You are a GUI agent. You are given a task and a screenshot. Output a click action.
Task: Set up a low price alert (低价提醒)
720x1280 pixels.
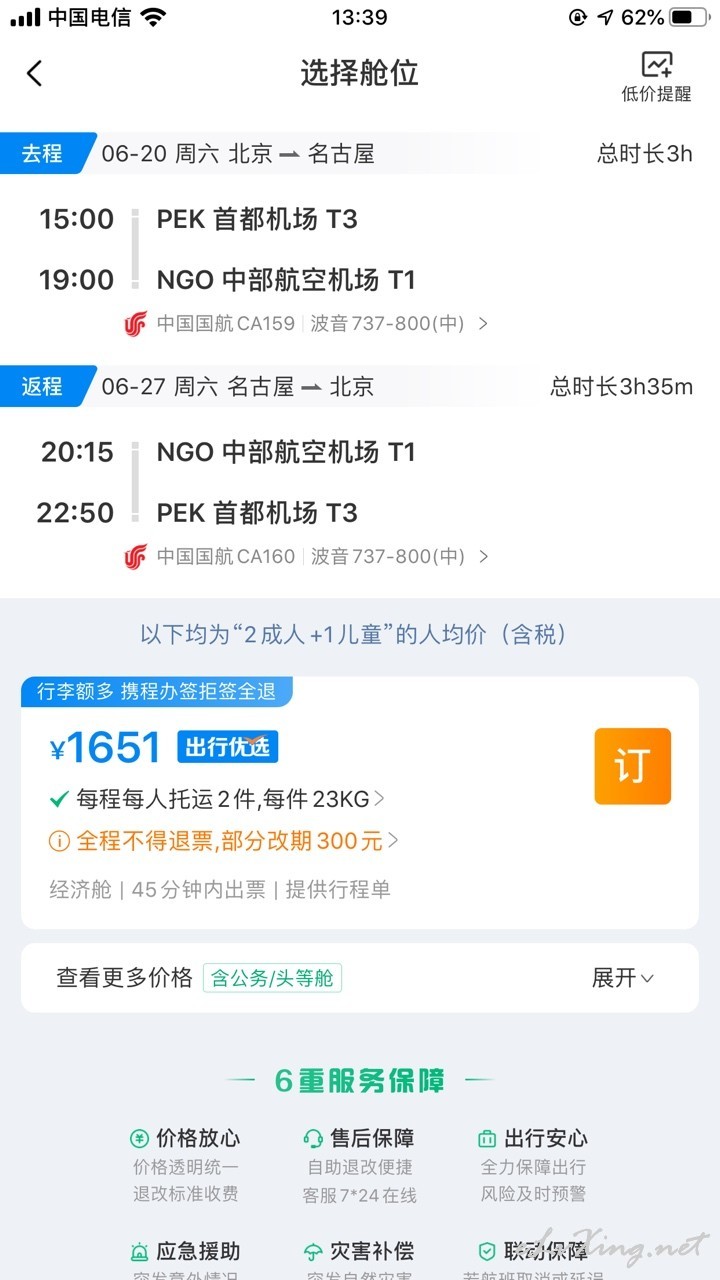click(656, 77)
